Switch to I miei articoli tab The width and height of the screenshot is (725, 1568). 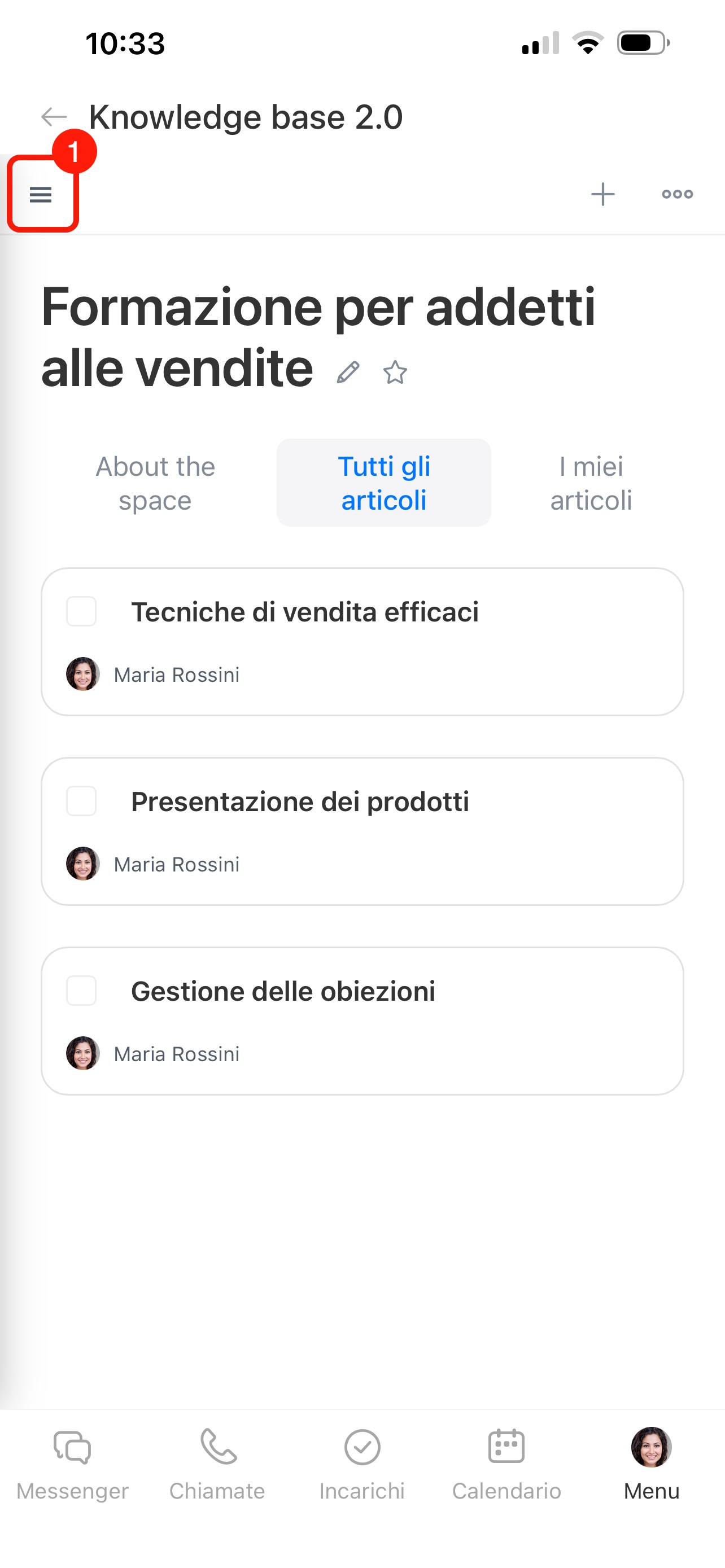tap(591, 483)
